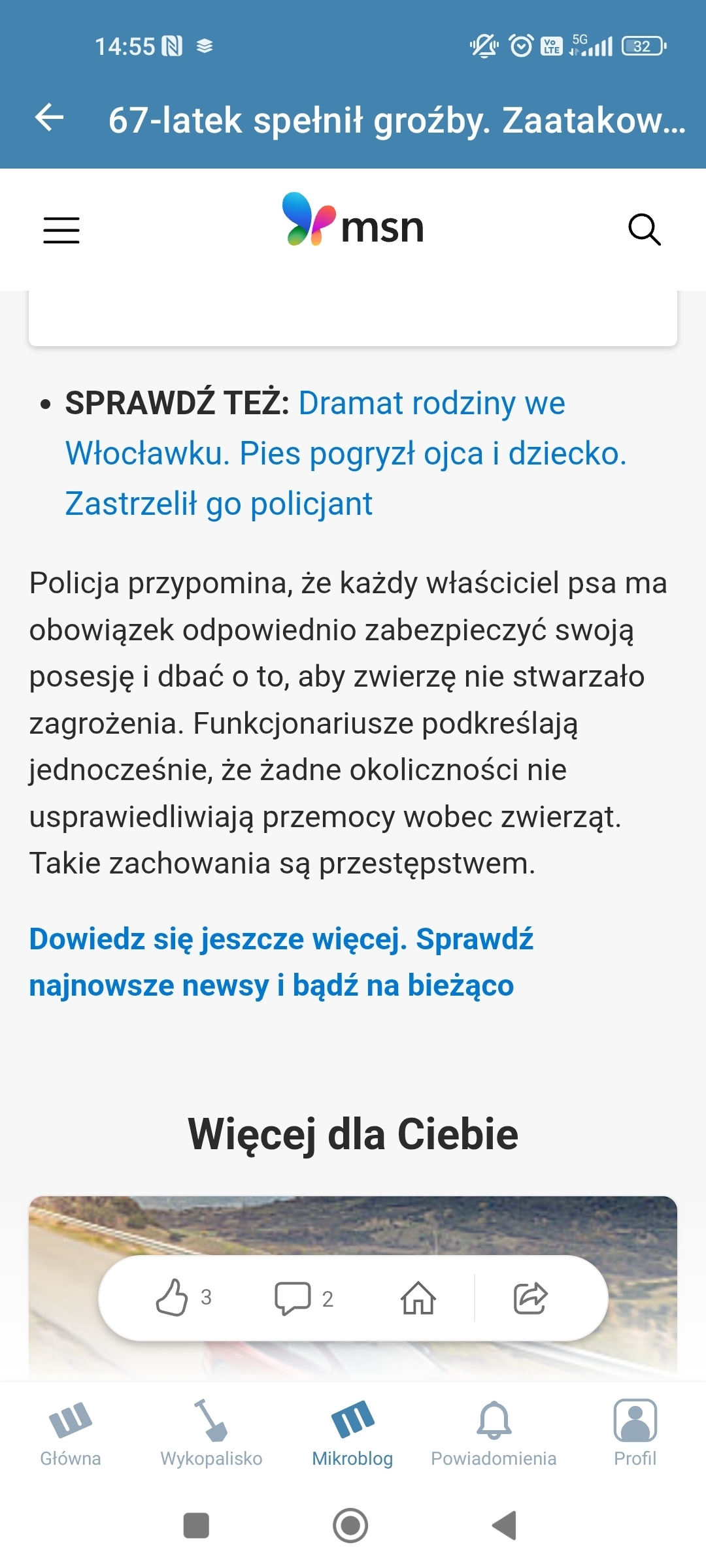Screen dimensions: 706x1568
Task: Open the Dramat rodziny we Włocławku link
Action: click(345, 453)
